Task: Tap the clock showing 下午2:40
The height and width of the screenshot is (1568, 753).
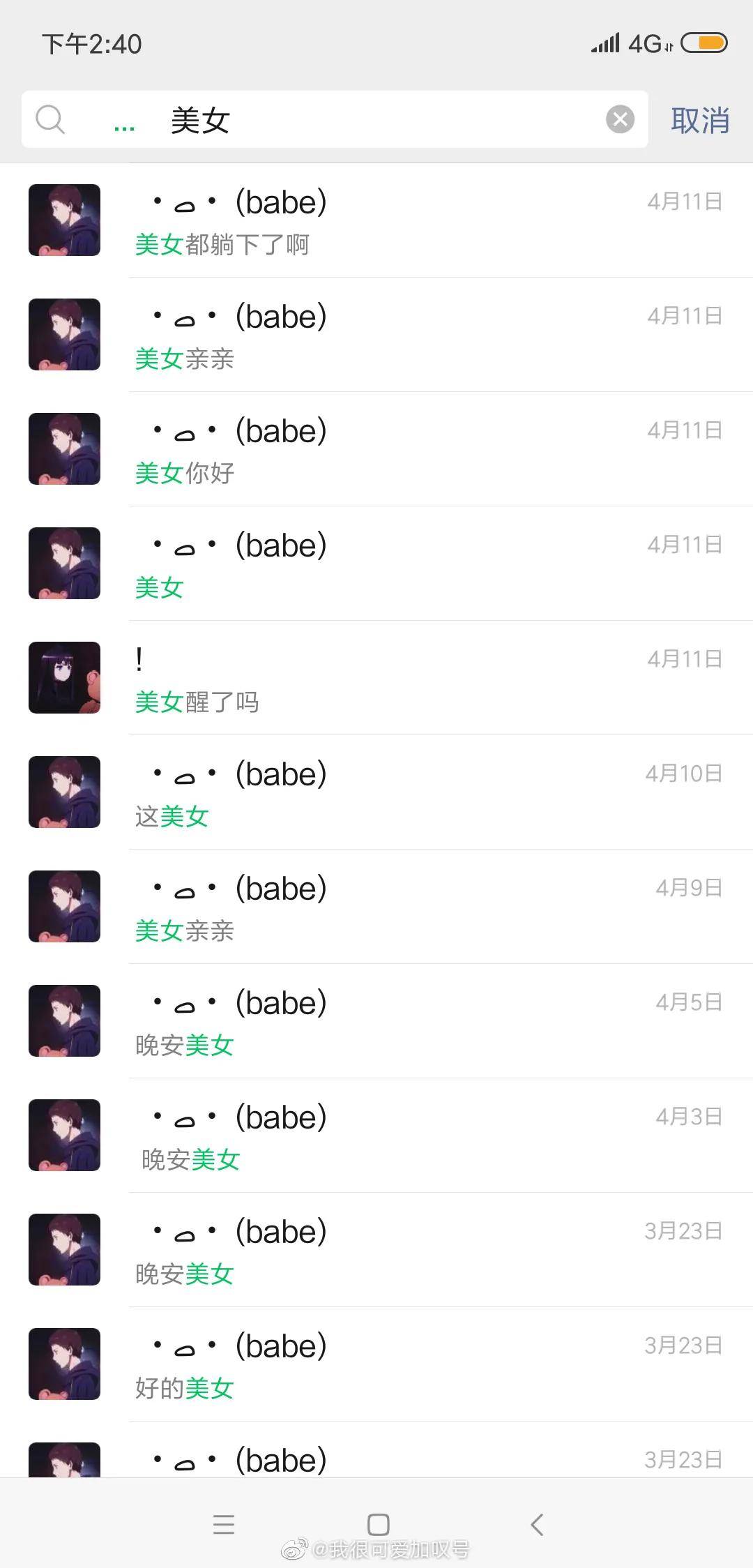Action: (x=91, y=43)
